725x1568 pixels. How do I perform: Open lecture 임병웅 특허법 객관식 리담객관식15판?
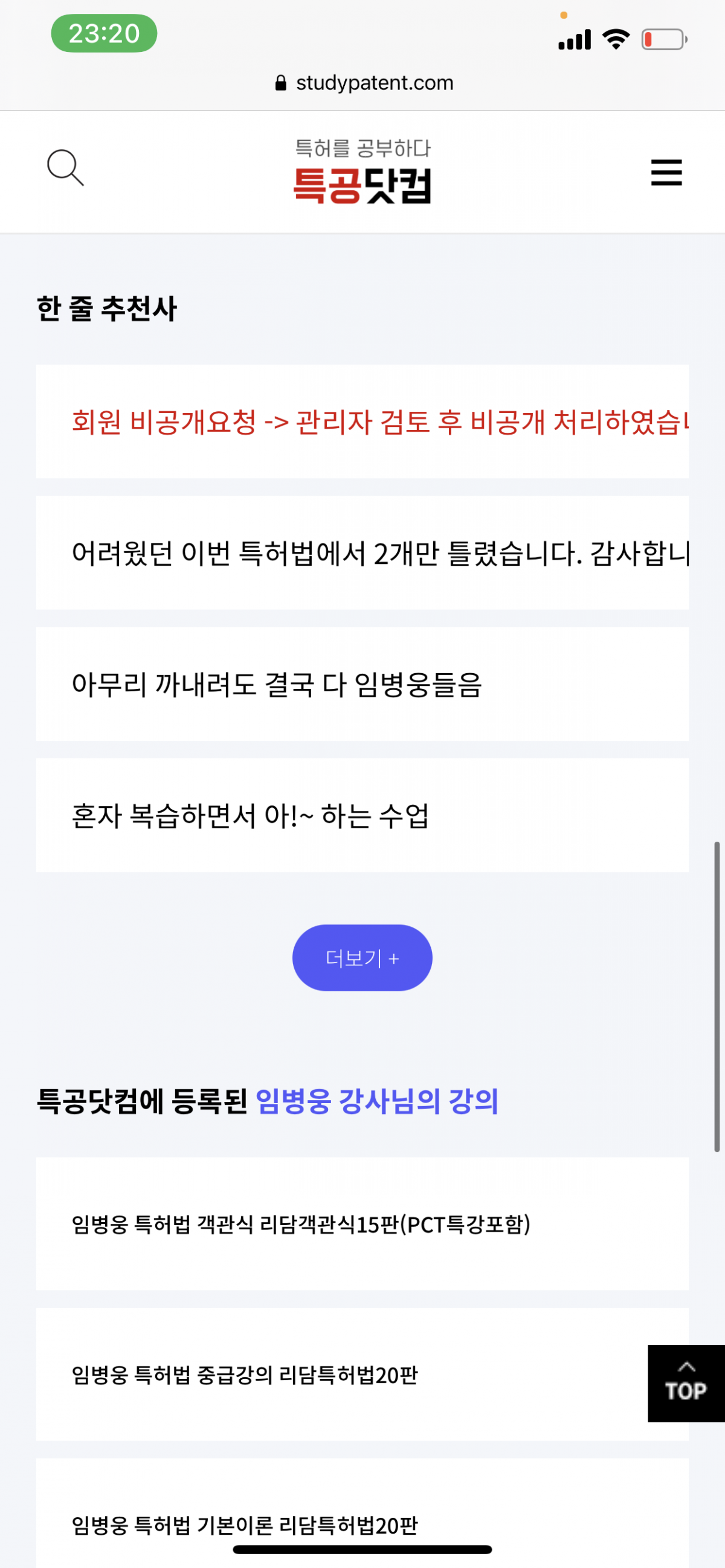point(301,1224)
